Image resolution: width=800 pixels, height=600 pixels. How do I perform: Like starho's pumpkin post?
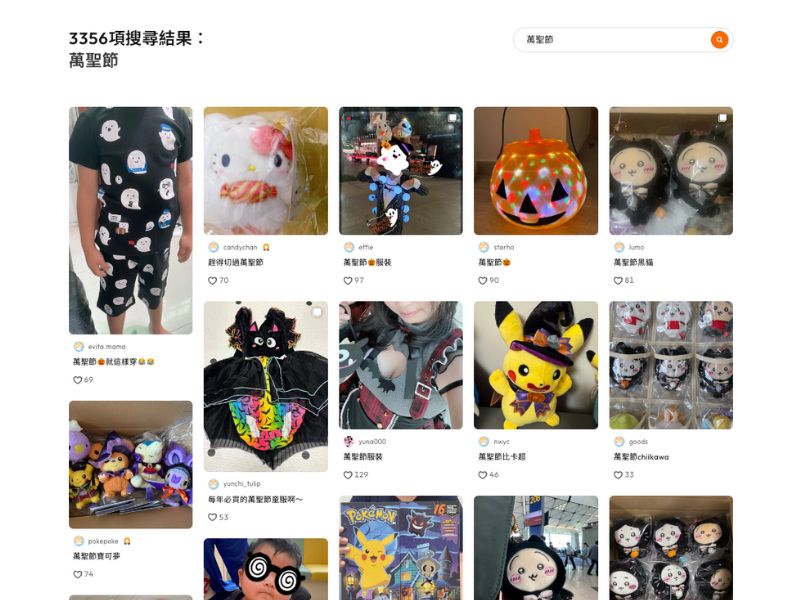pyautogui.click(x=483, y=281)
